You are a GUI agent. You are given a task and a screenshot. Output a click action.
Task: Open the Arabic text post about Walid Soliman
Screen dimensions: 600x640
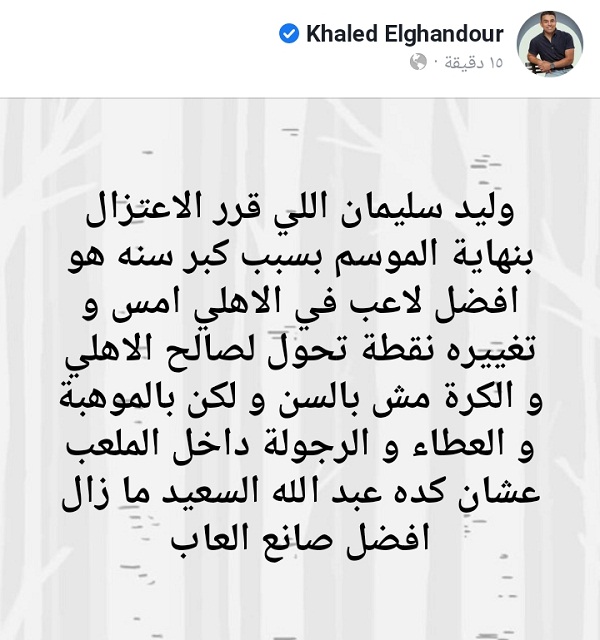click(x=300, y=368)
